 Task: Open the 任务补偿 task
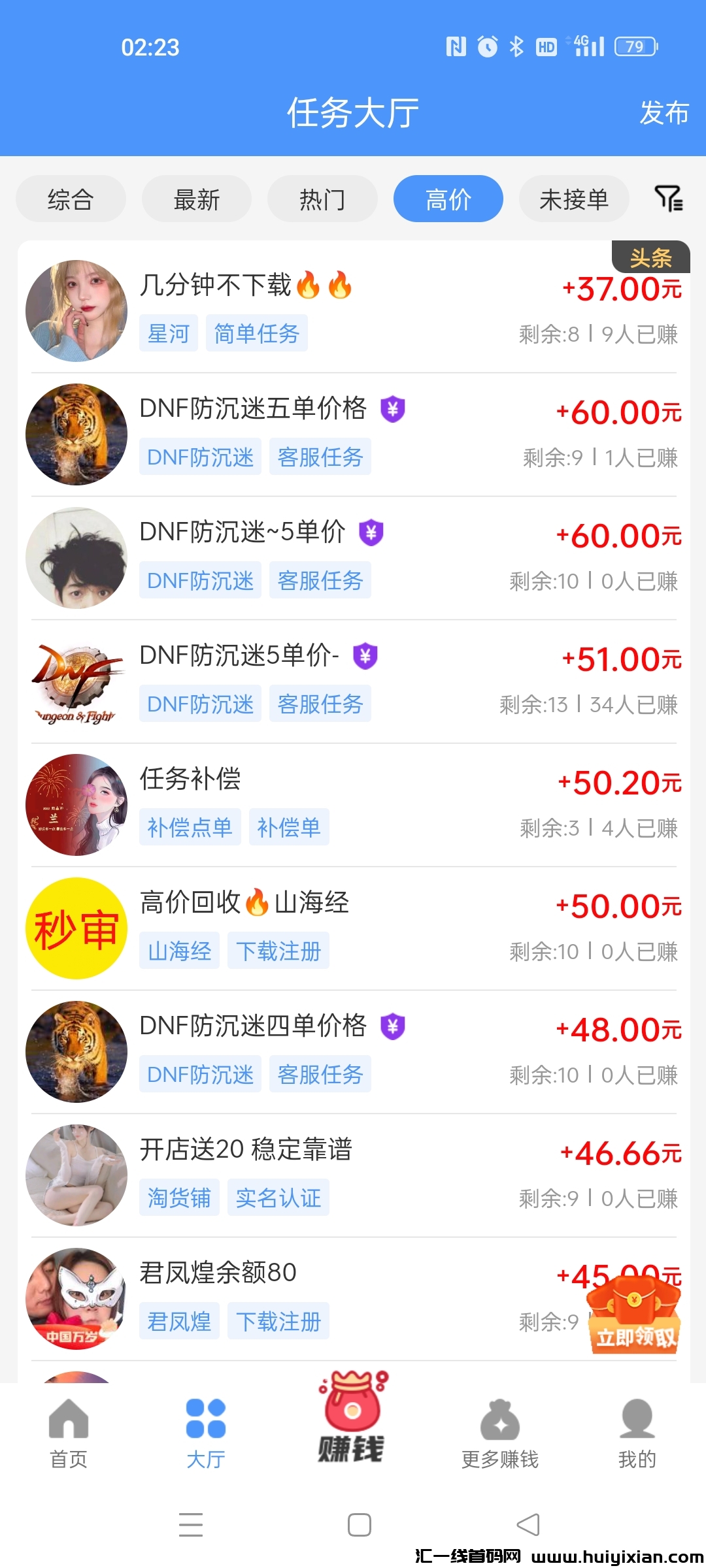353,804
